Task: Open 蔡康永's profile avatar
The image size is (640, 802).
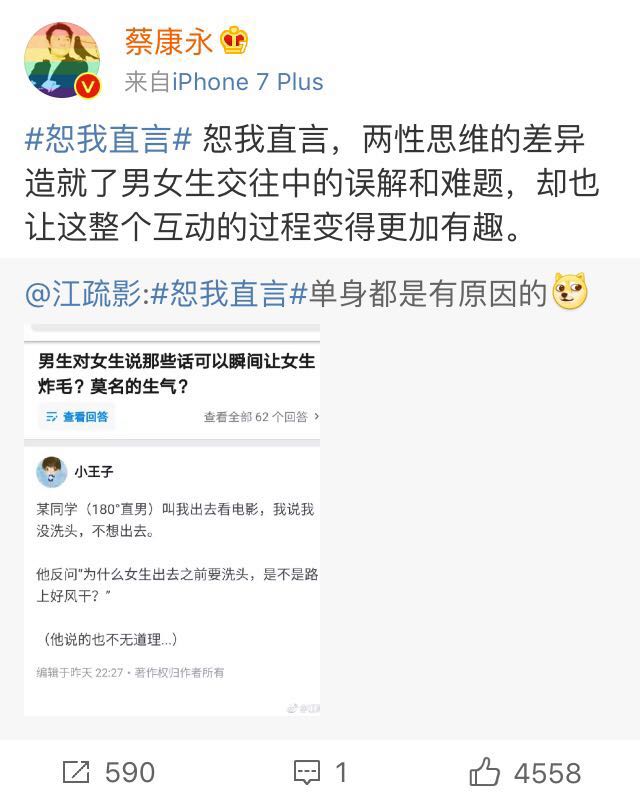Action: click(62, 60)
